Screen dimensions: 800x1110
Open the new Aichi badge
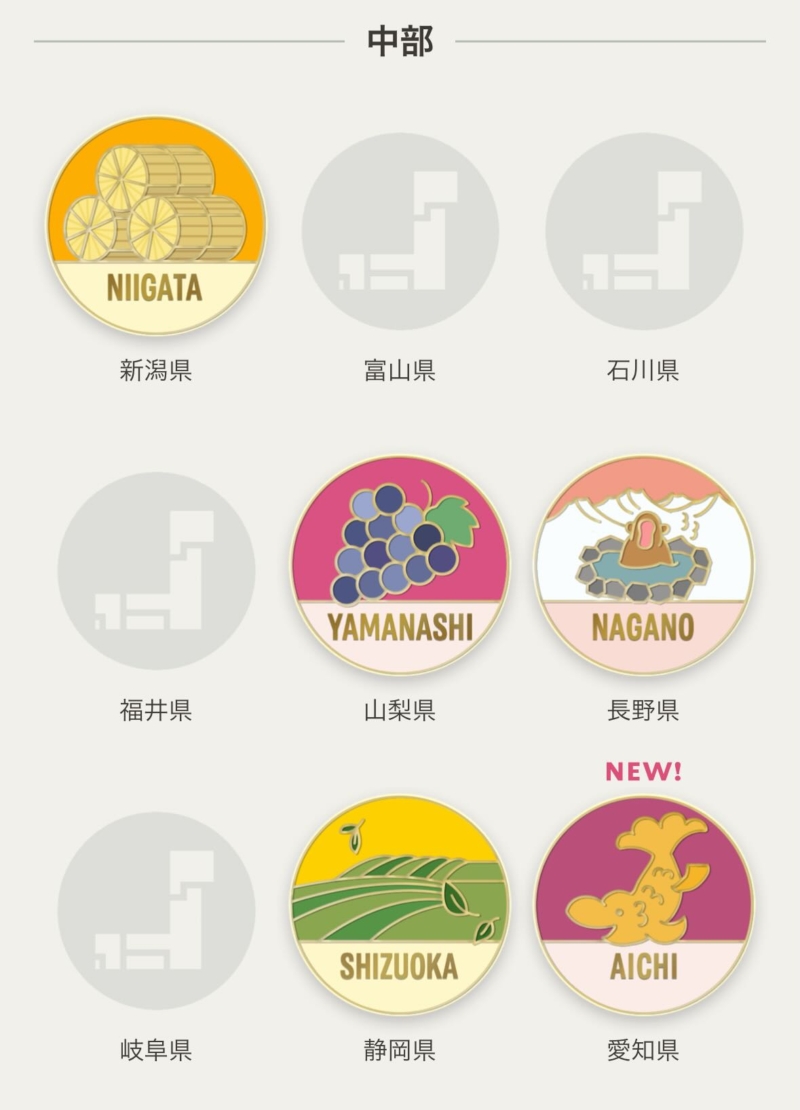coord(644,906)
